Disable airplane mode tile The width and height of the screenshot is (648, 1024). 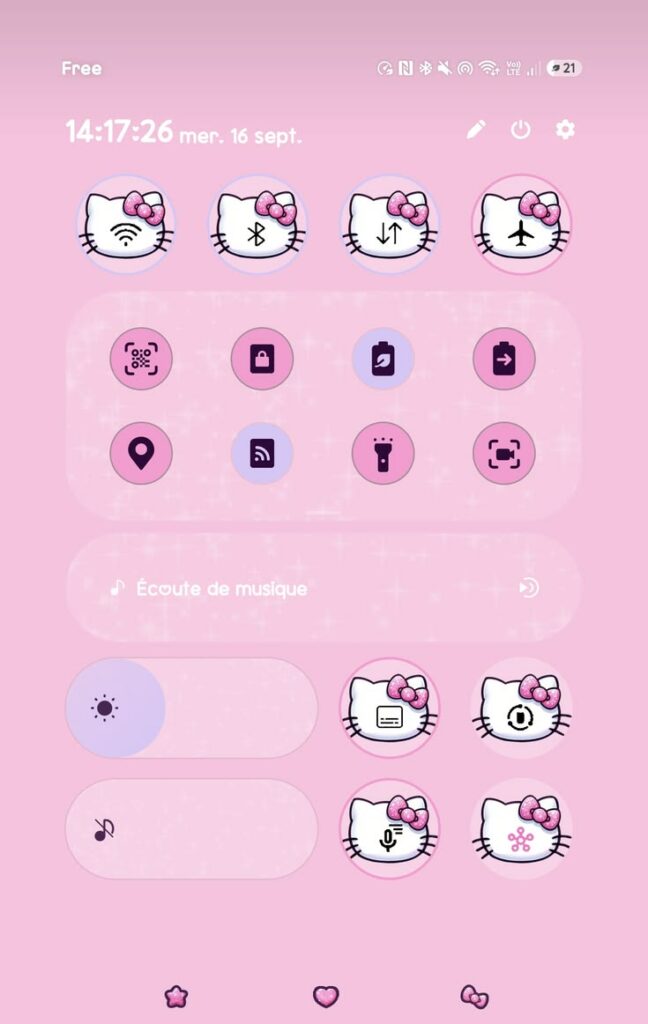click(521, 224)
